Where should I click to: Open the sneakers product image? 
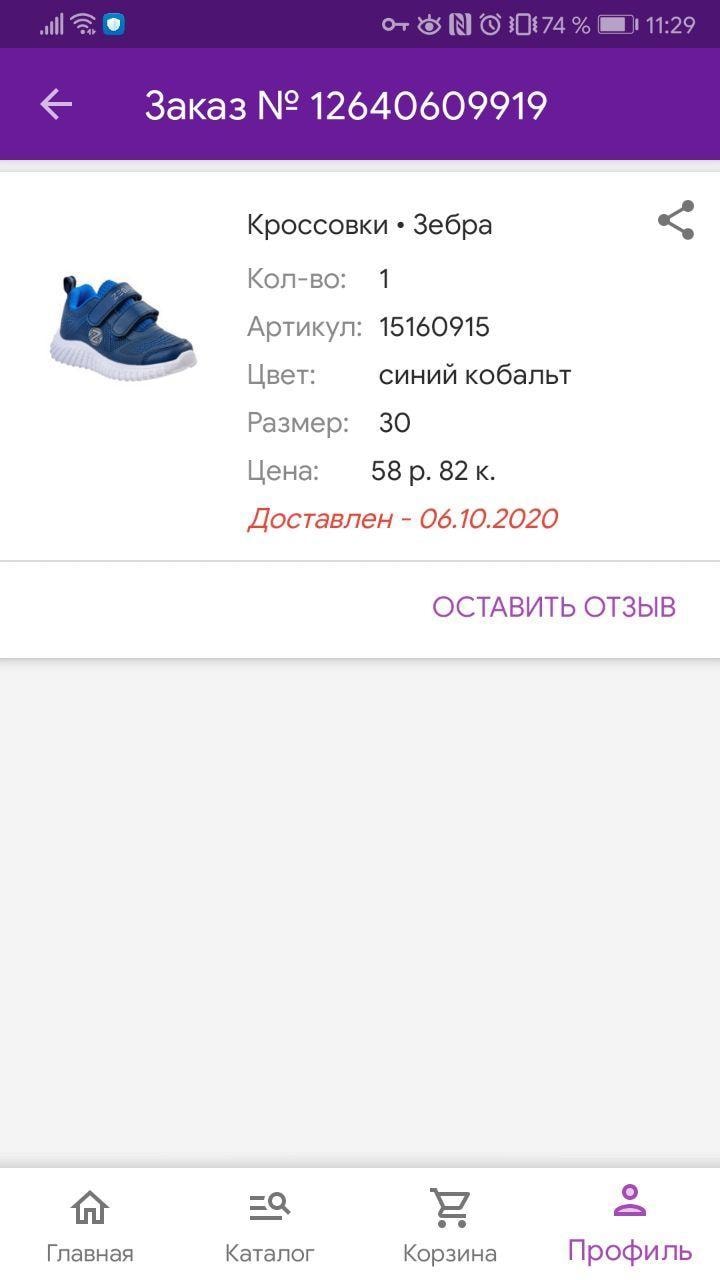123,327
